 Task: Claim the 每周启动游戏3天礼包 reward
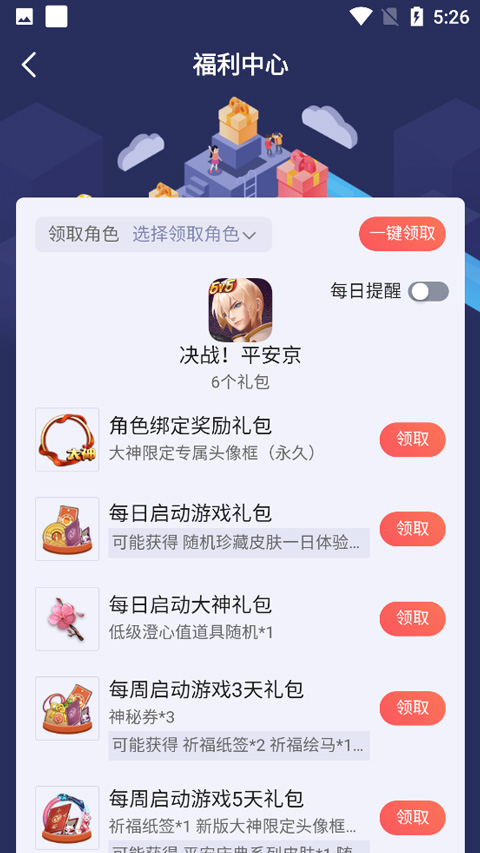click(x=413, y=708)
